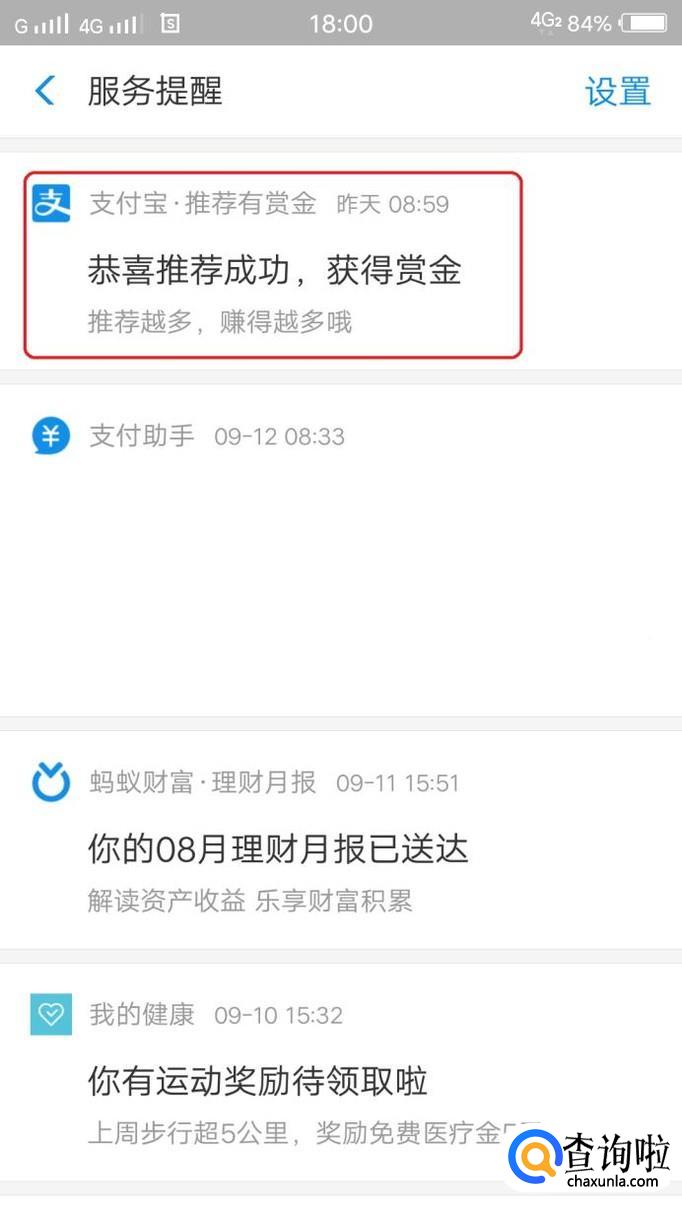The height and width of the screenshot is (1212, 682).
Task: Open the 支付助手 notification card
Action: click(341, 550)
